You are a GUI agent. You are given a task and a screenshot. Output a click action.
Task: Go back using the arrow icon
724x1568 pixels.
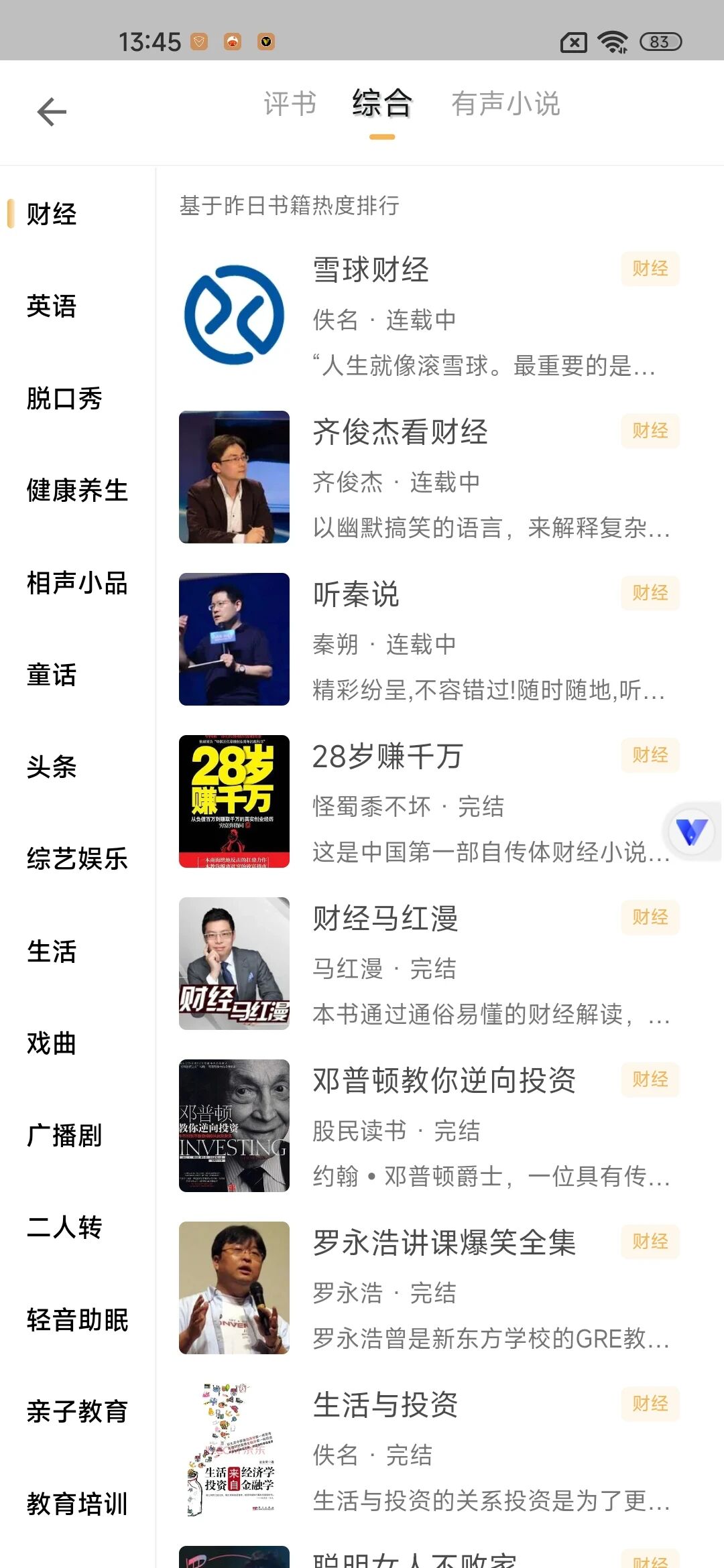tap(52, 111)
